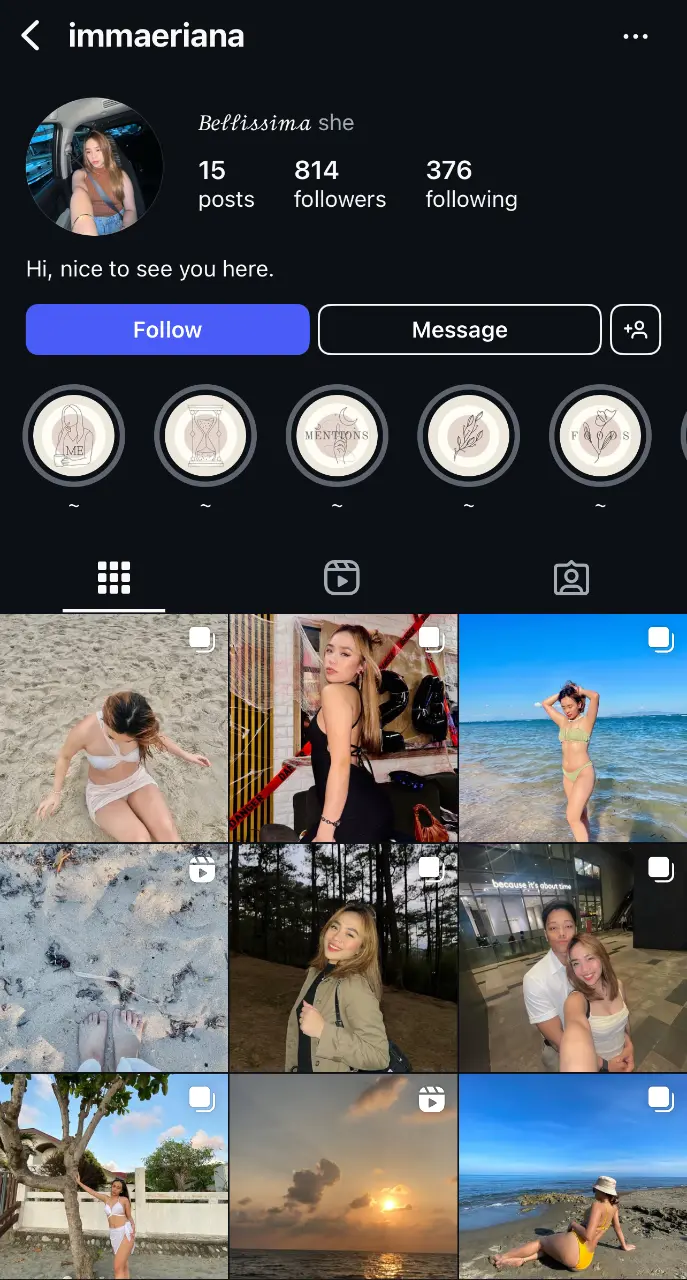
Task: Select the posts grid tab
Action: tap(114, 578)
